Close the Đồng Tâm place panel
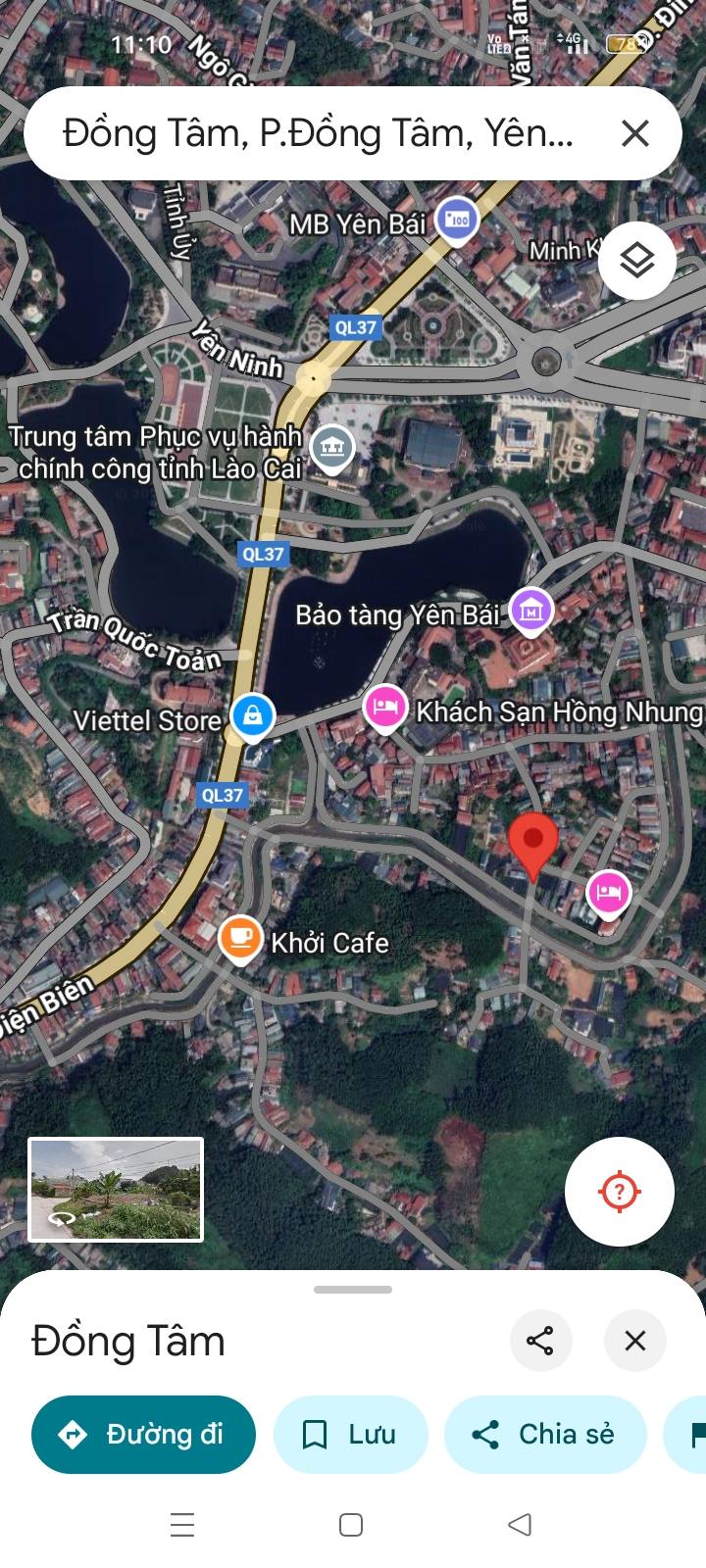This screenshot has width=706, height=1568. [x=635, y=1341]
